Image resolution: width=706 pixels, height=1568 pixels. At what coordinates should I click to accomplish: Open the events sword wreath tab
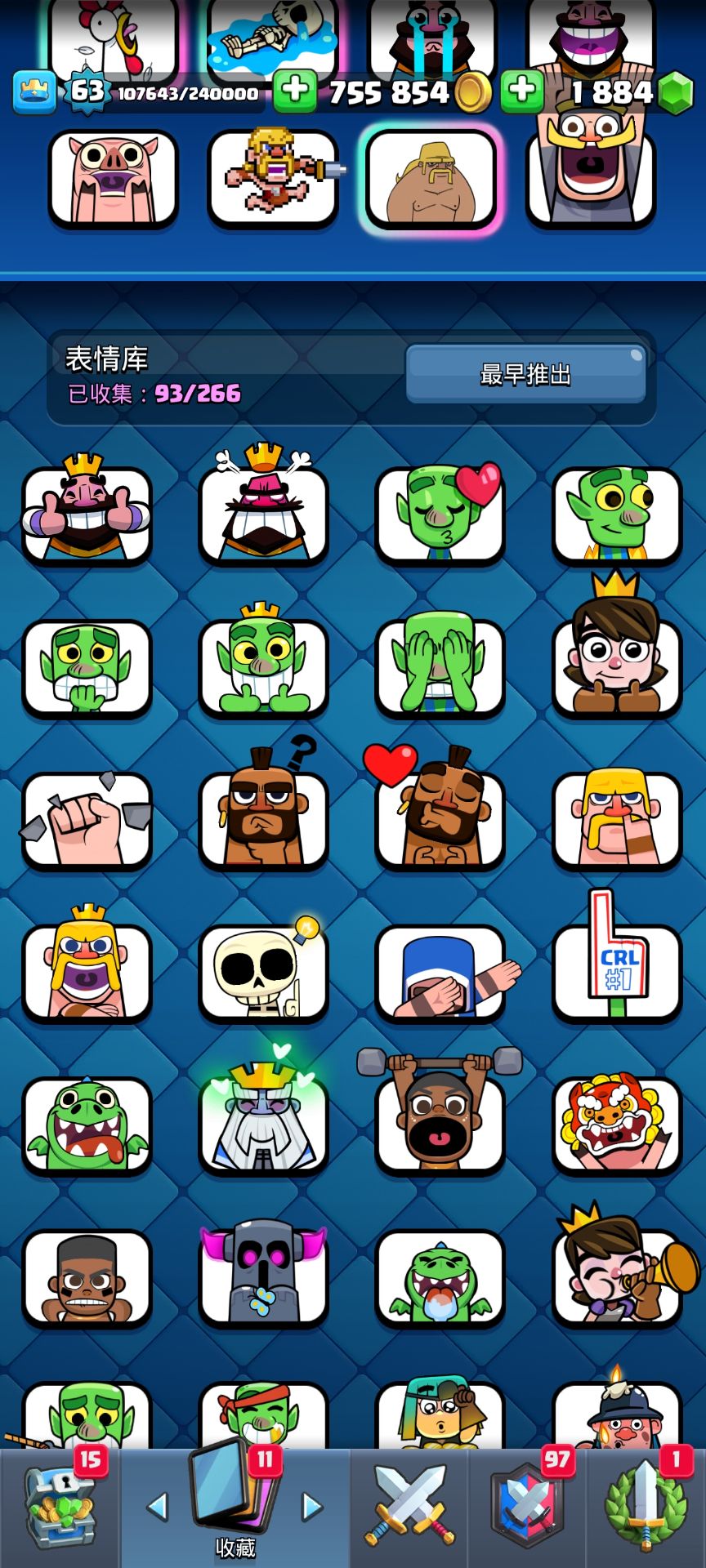(x=646, y=1508)
